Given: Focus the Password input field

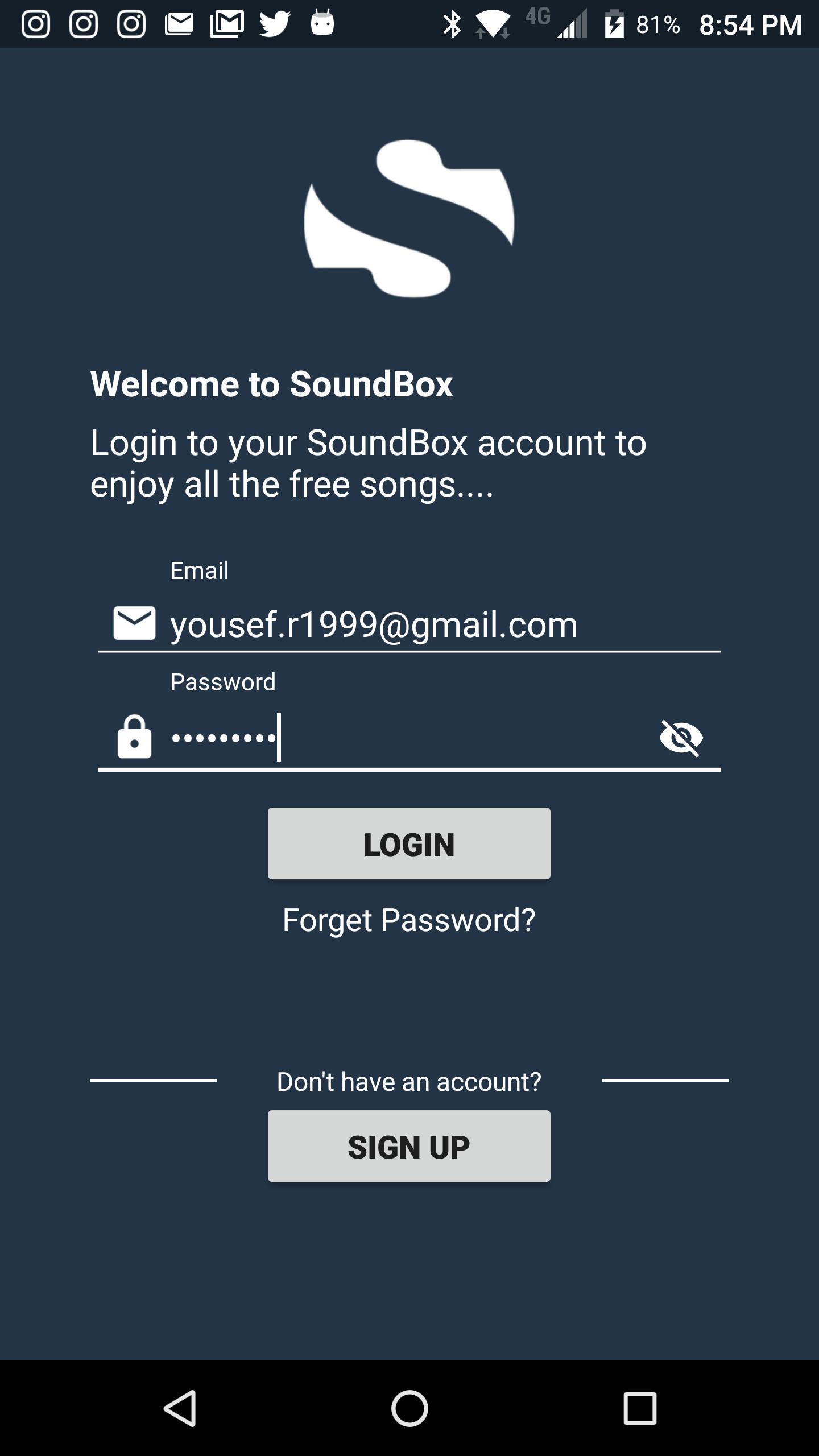Looking at the screenshot, I should (x=398, y=738).
